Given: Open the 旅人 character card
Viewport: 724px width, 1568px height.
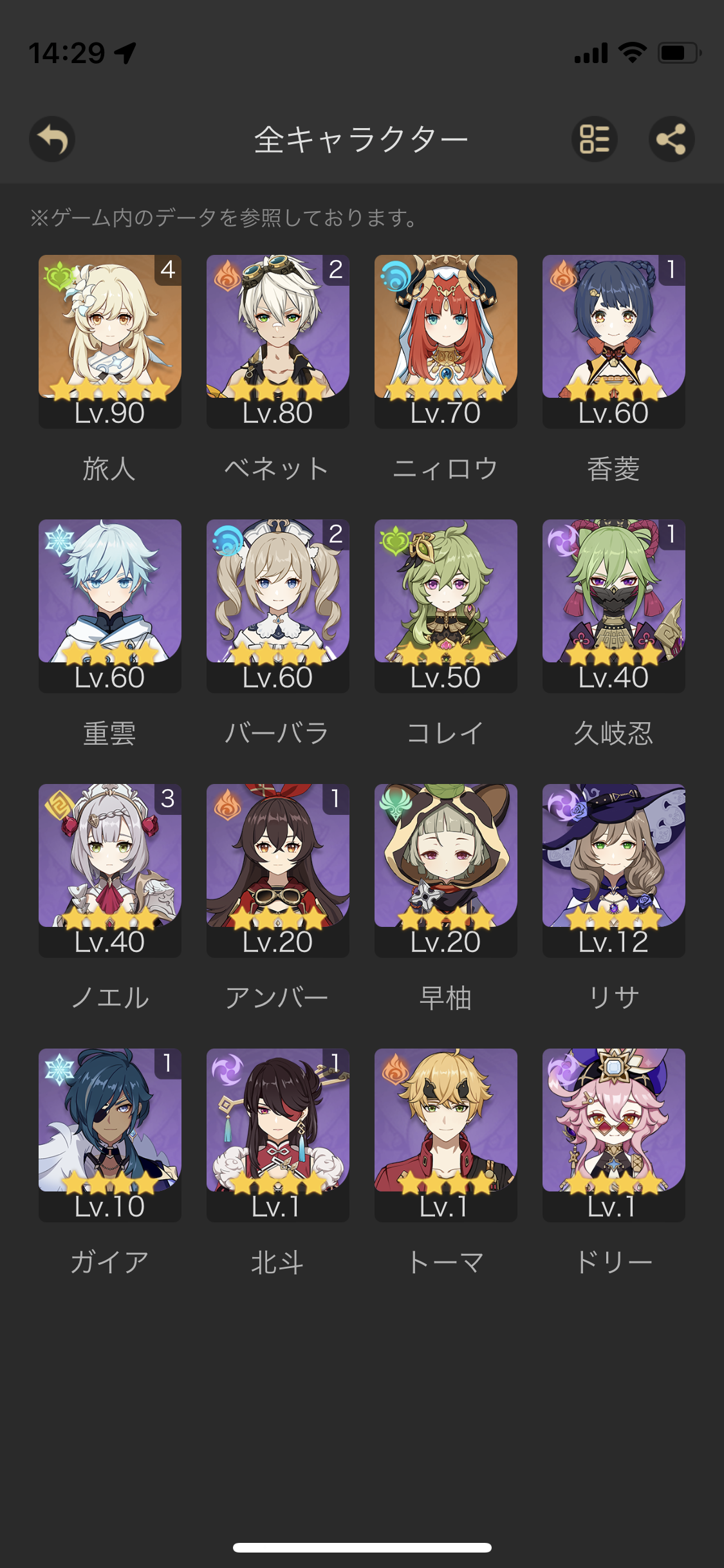Looking at the screenshot, I should [x=110, y=341].
